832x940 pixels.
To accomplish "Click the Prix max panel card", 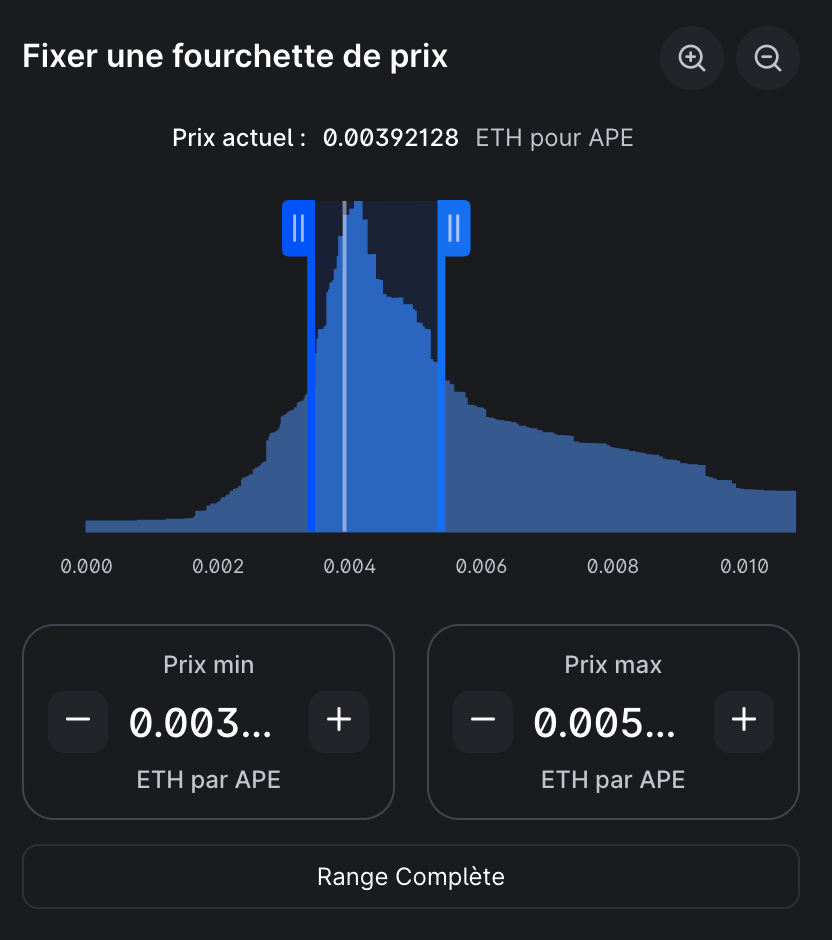I will click(613, 721).
